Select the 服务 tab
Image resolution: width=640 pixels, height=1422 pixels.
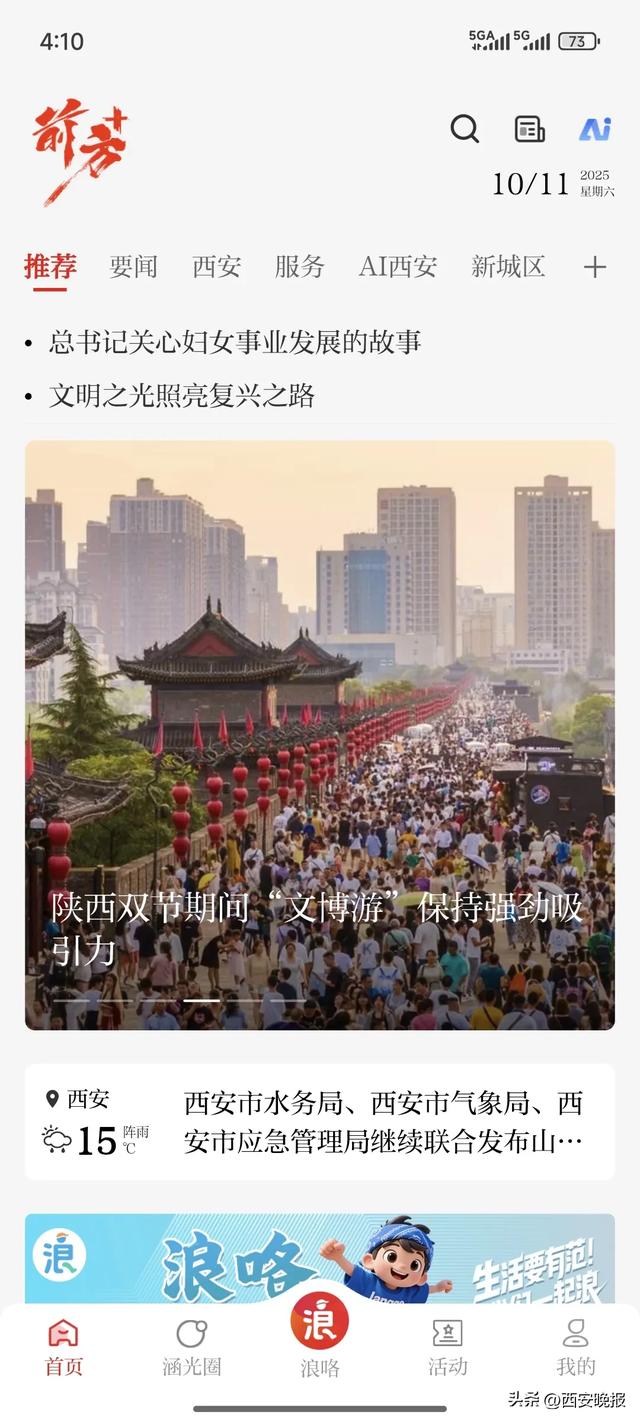tap(300, 267)
